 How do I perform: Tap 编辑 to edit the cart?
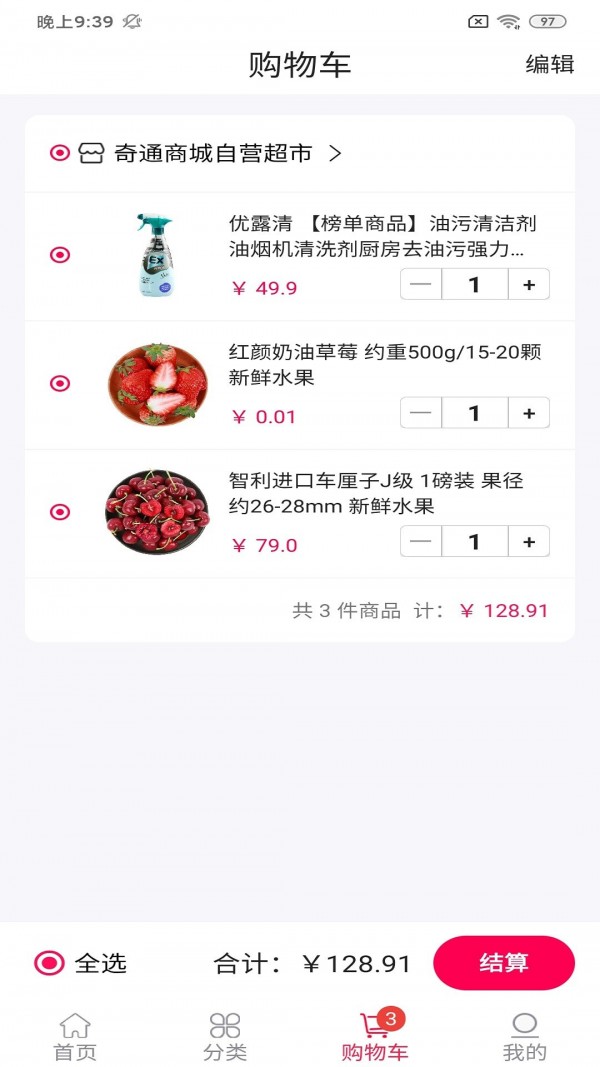pos(550,65)
